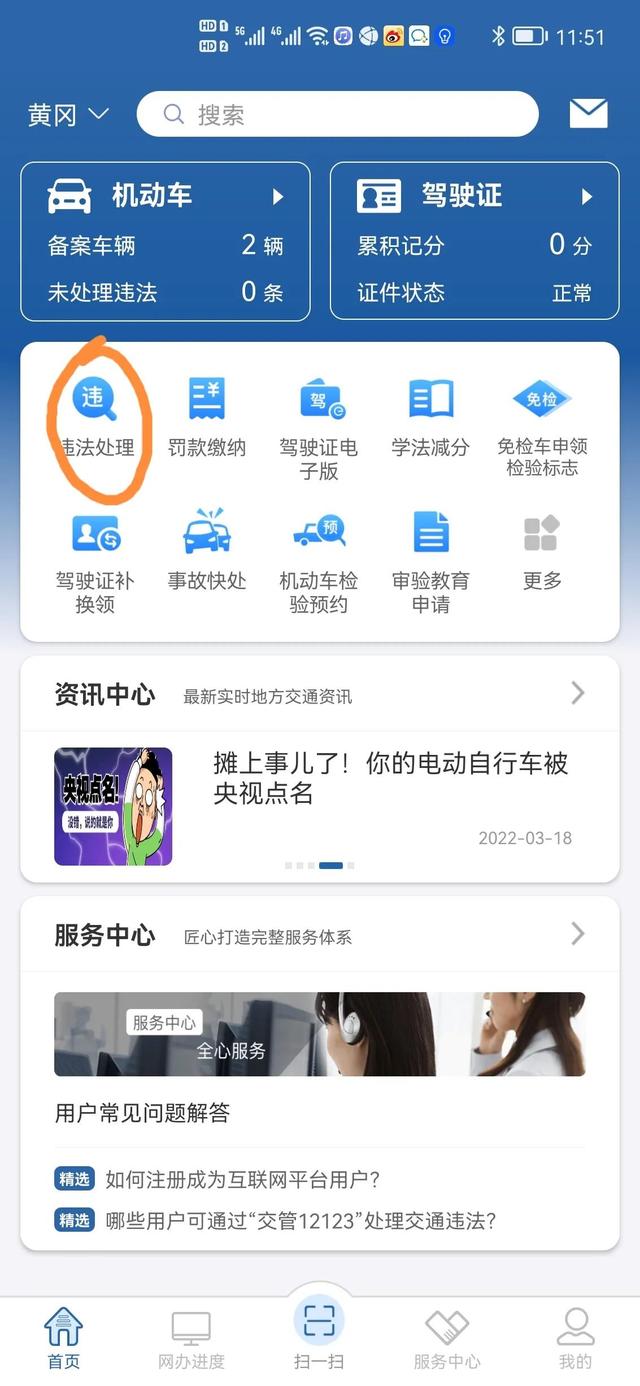Launch 事故快处 accident handling

[x=207, y=550]
